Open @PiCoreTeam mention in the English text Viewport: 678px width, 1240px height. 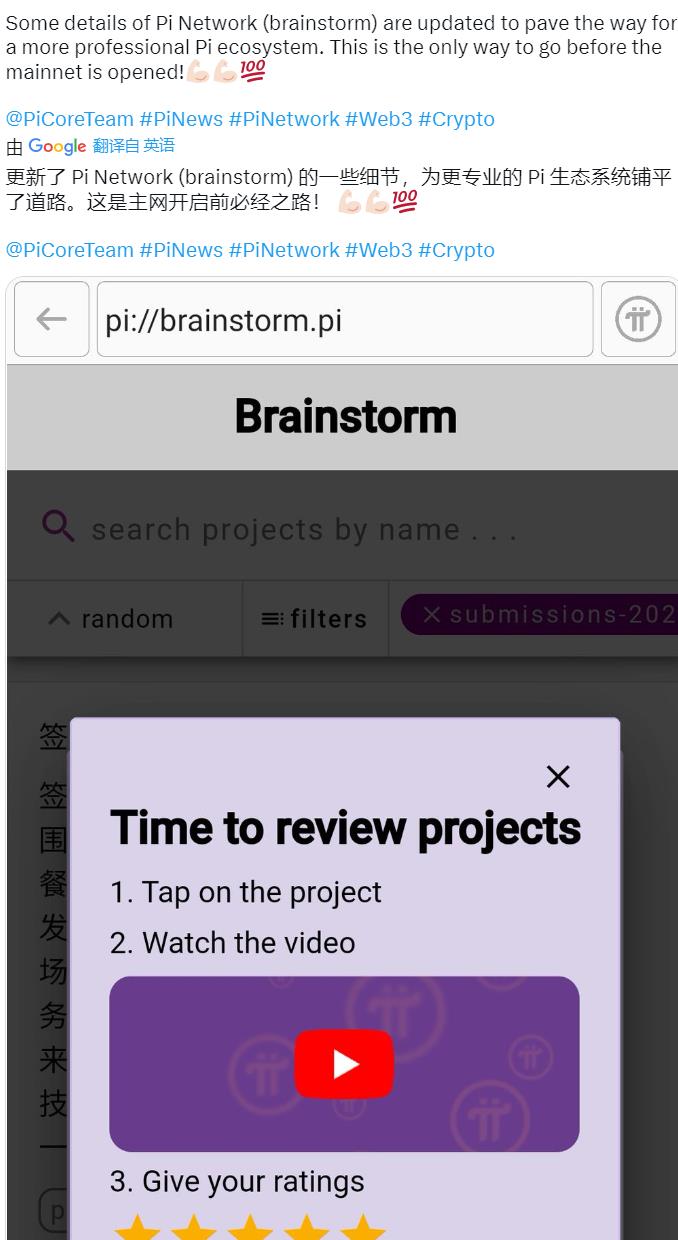point(70,119)
